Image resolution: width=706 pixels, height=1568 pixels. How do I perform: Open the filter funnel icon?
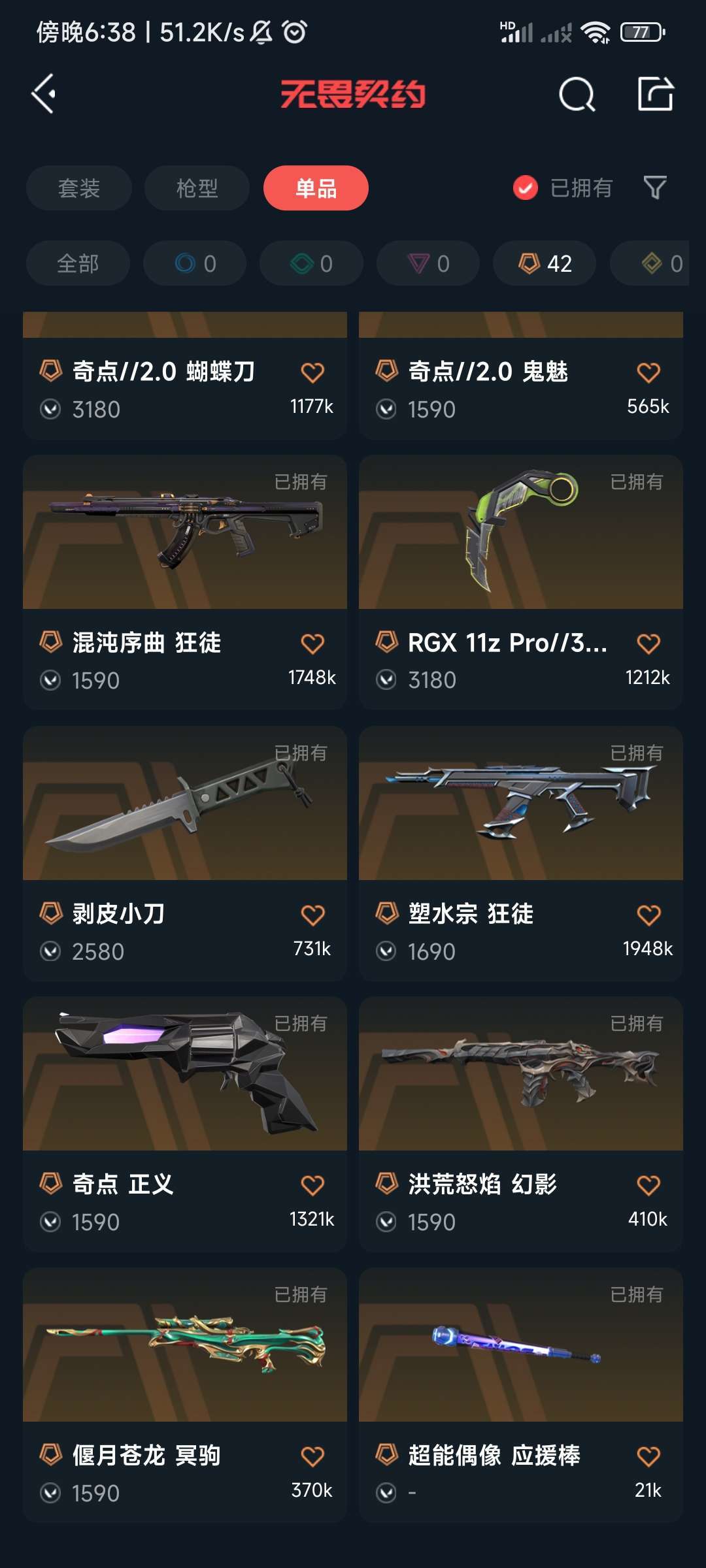coord(654,188)
